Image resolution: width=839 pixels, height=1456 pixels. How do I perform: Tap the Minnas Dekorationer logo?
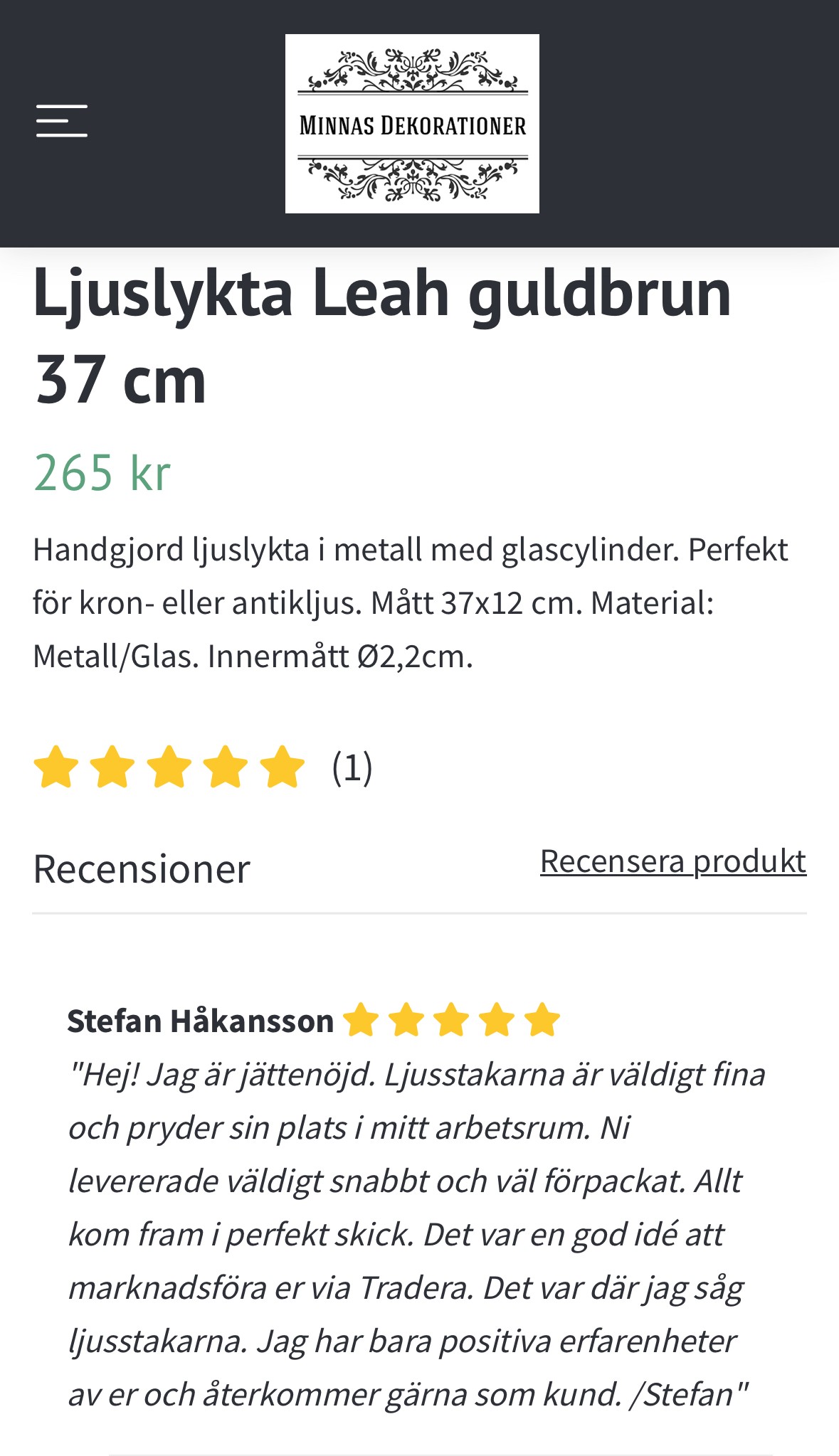click(412, 124)
